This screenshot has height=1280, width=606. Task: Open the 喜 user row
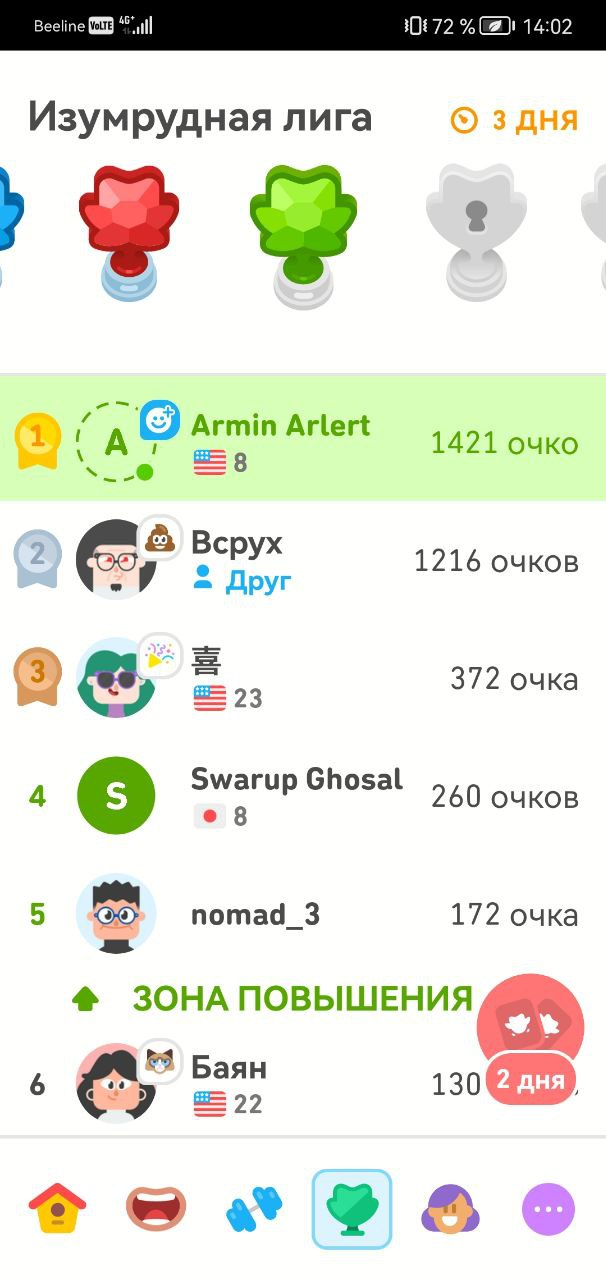(x=303, y=679)
